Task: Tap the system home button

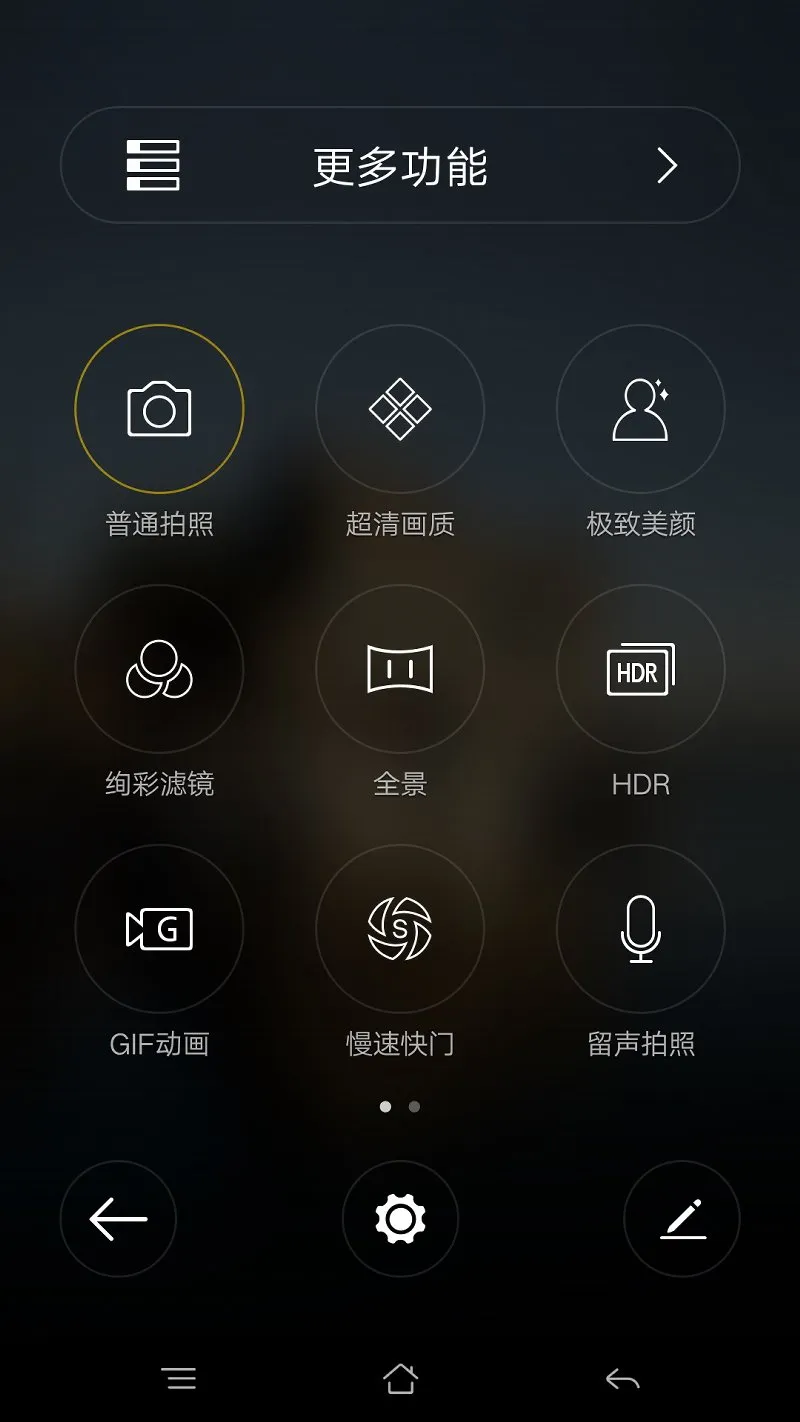Action: click(x=400, y=1379)
